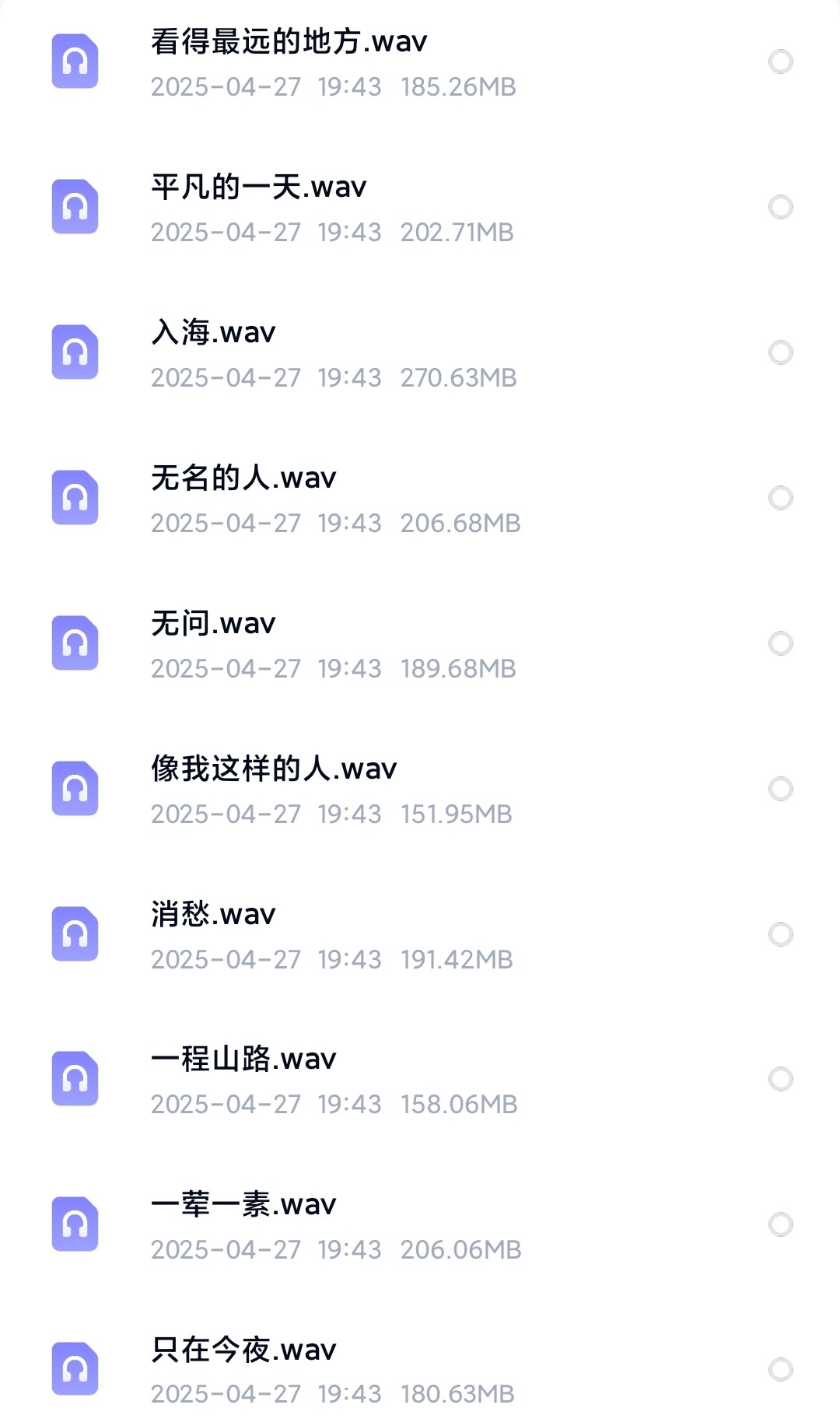Select the radio button for 平凡的一天.wav
This screenshot has width=840, height=1422.
click(780, 207)
